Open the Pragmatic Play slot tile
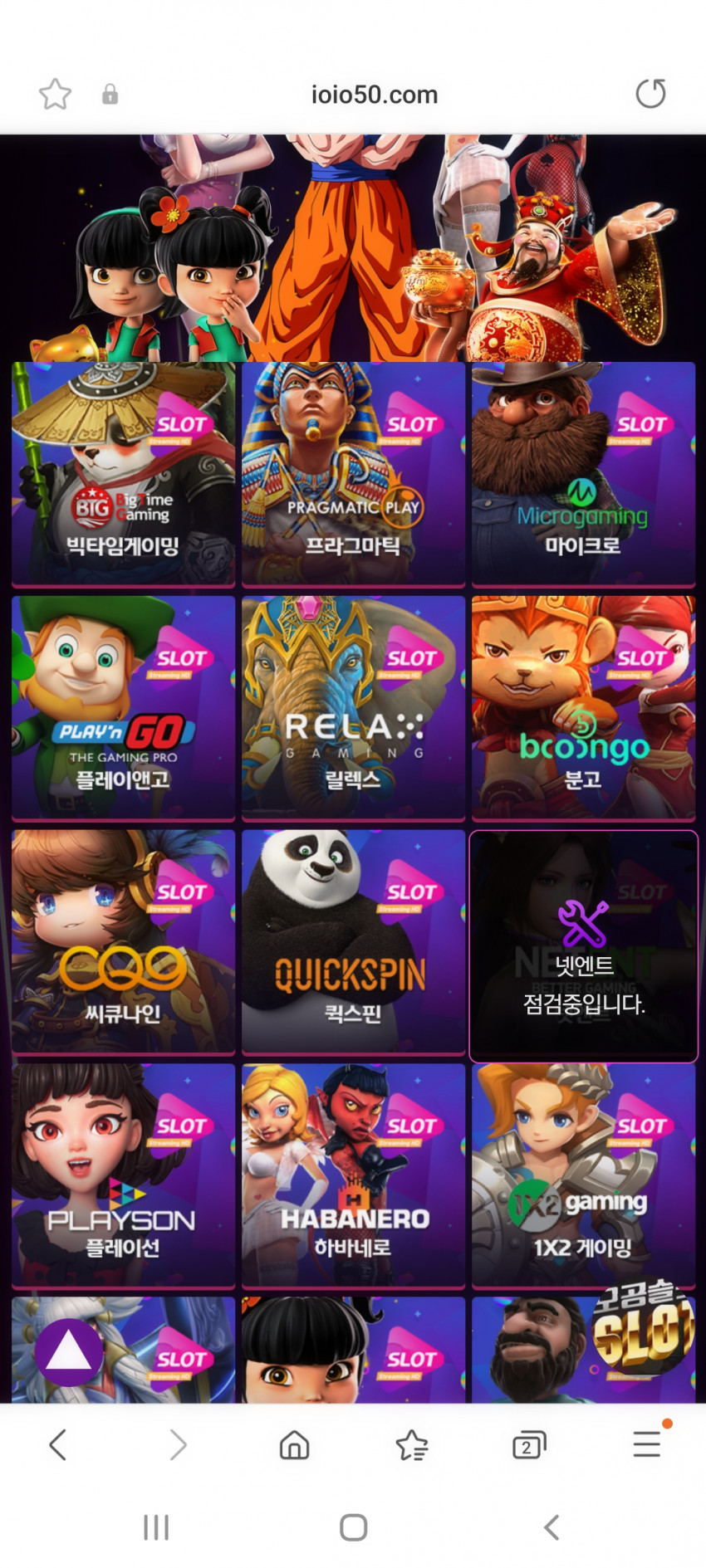Screen dimensions: 706x1568 pyautogui.click(x=353, y=474)
